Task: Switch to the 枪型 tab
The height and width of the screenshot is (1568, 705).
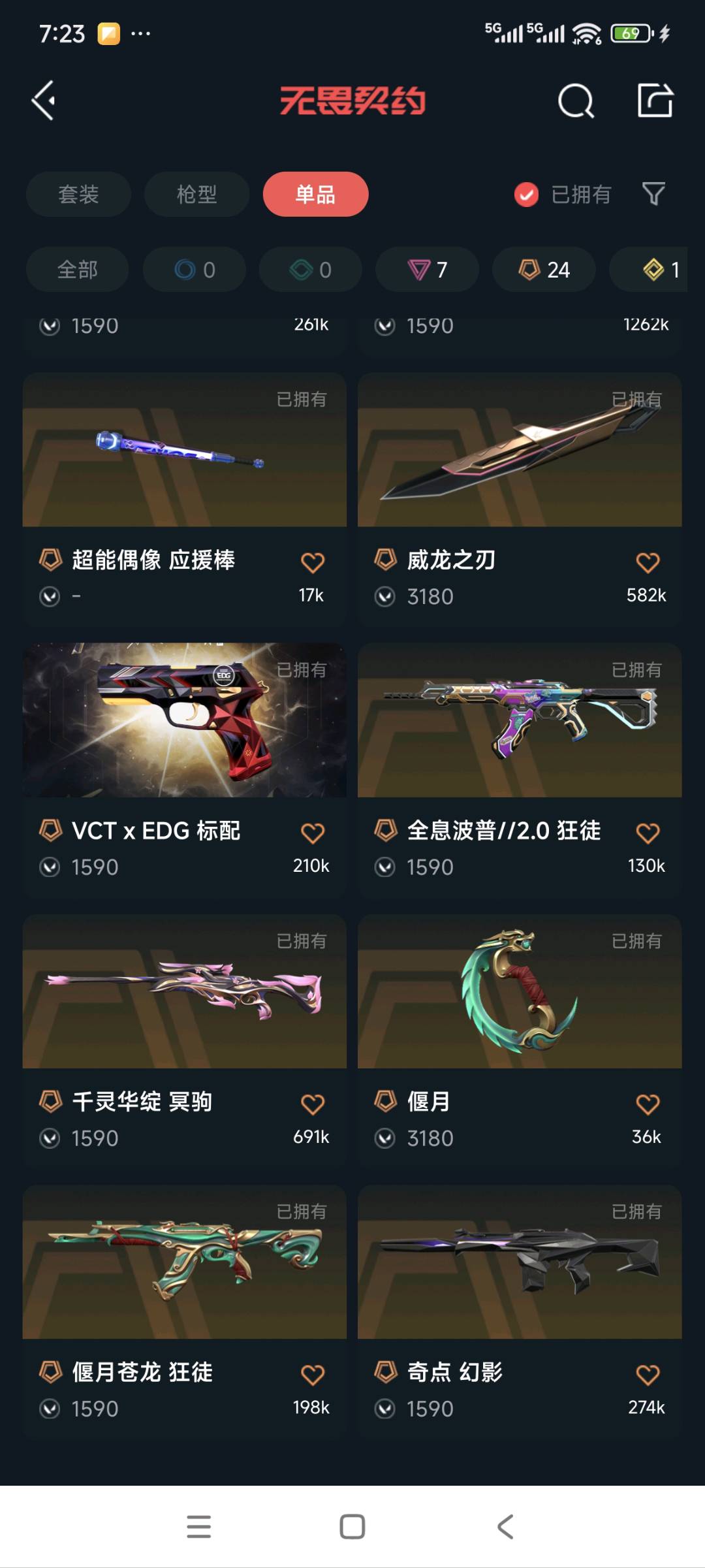Action: tap(196, 194)
